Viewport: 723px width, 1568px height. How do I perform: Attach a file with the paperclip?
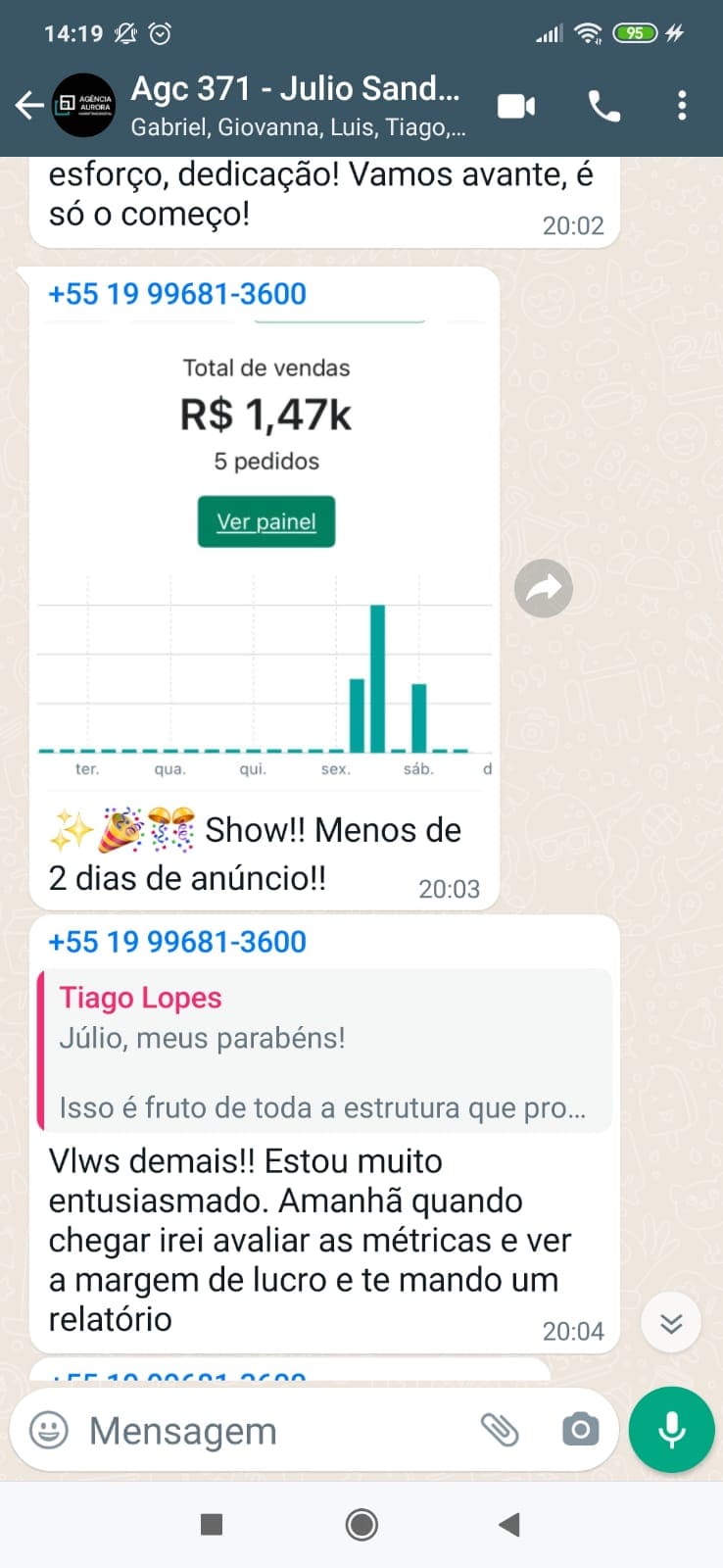[500, 1431]
